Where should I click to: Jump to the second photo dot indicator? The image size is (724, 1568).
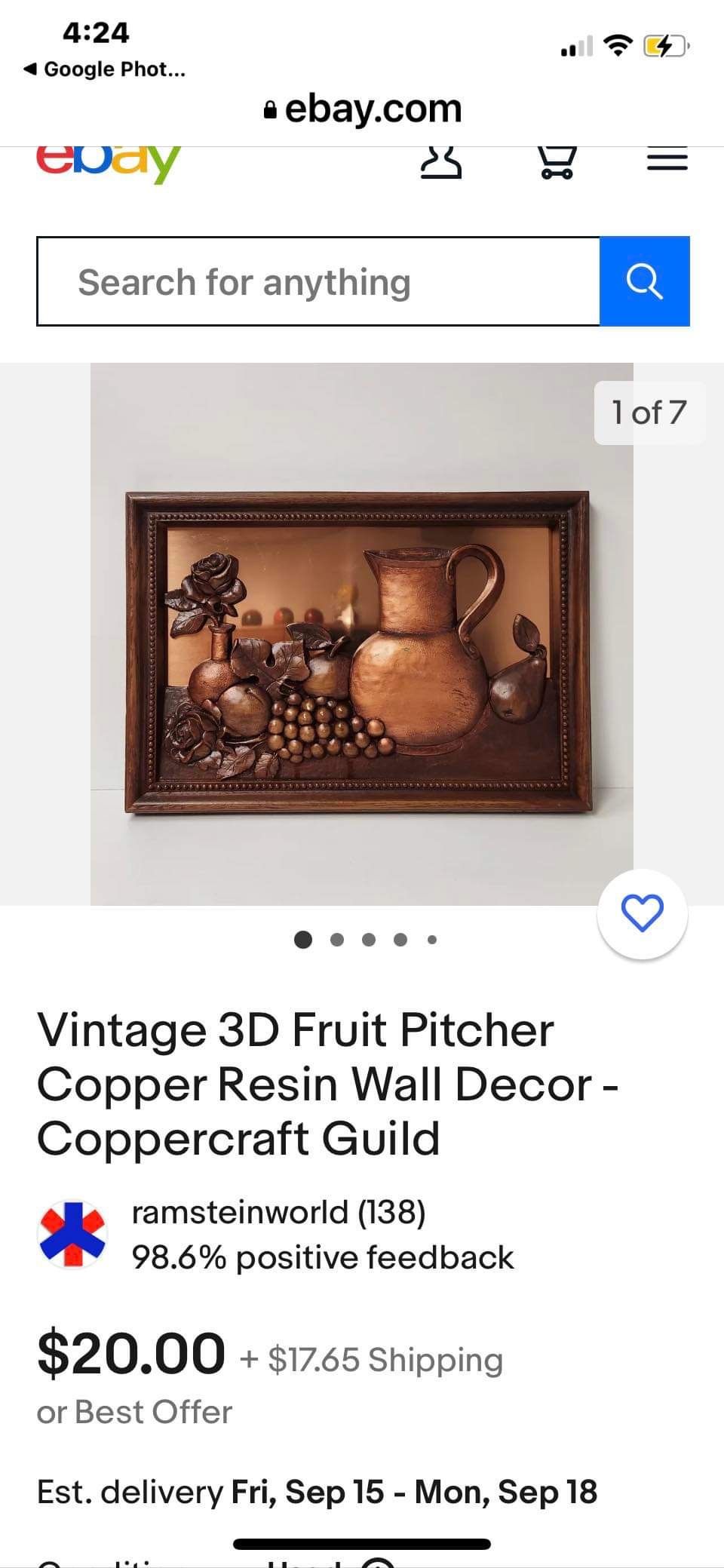point(337,940)
